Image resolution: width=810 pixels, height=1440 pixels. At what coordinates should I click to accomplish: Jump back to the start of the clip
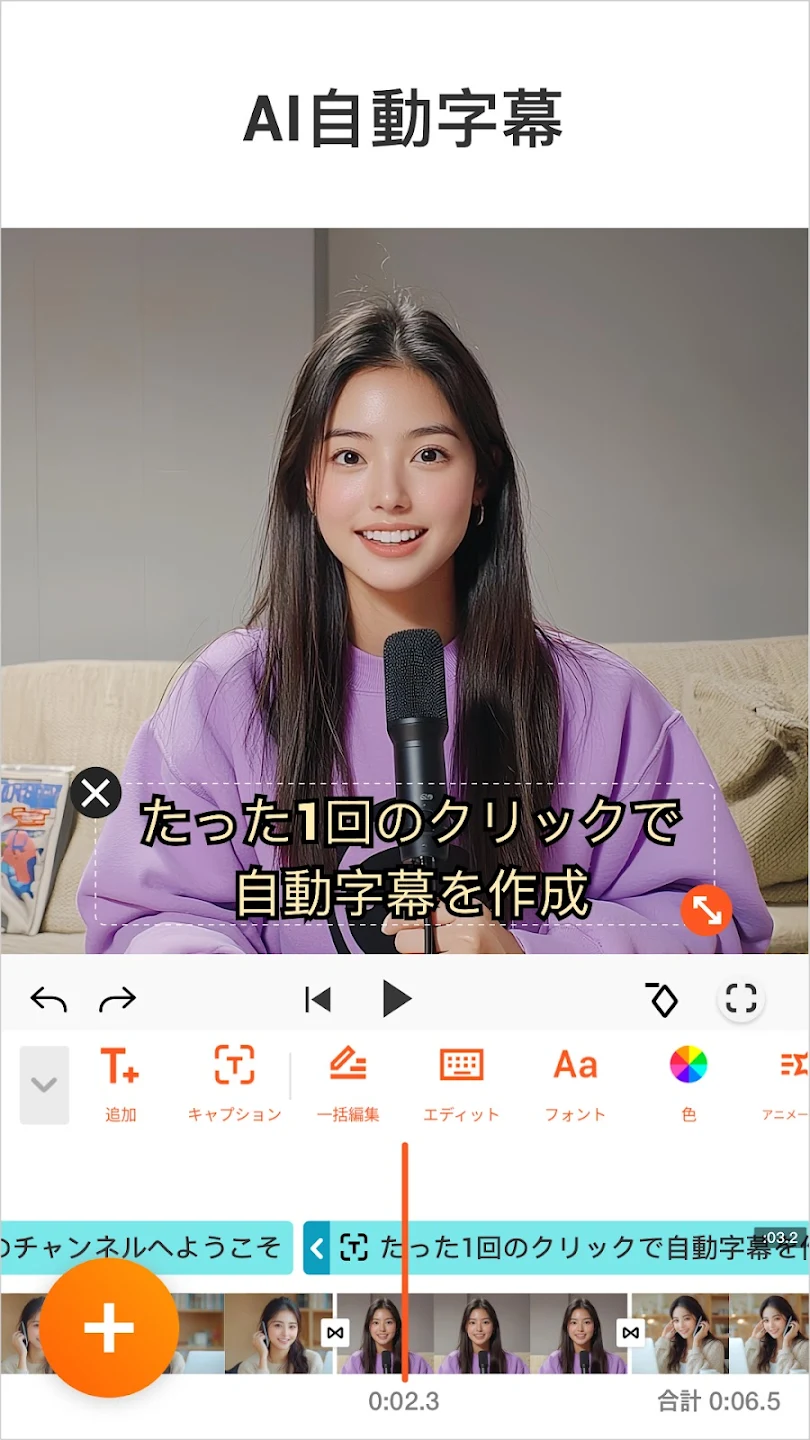point(318,999)
